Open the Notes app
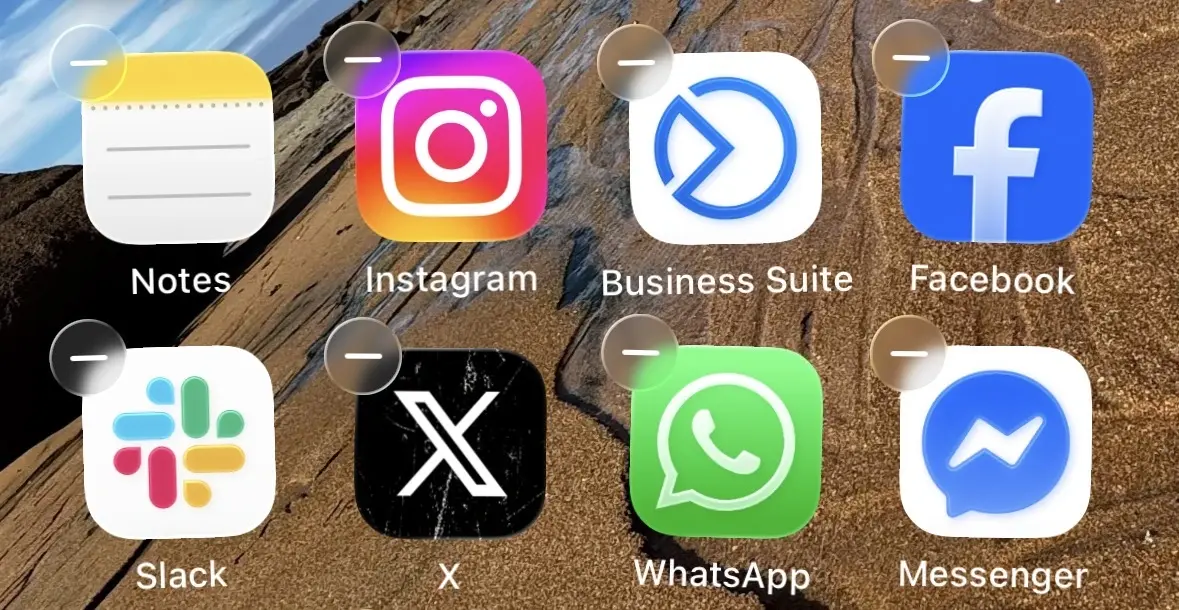Image resolution: width=1179 pixels, height=610 pixels. tap(178, 148)
